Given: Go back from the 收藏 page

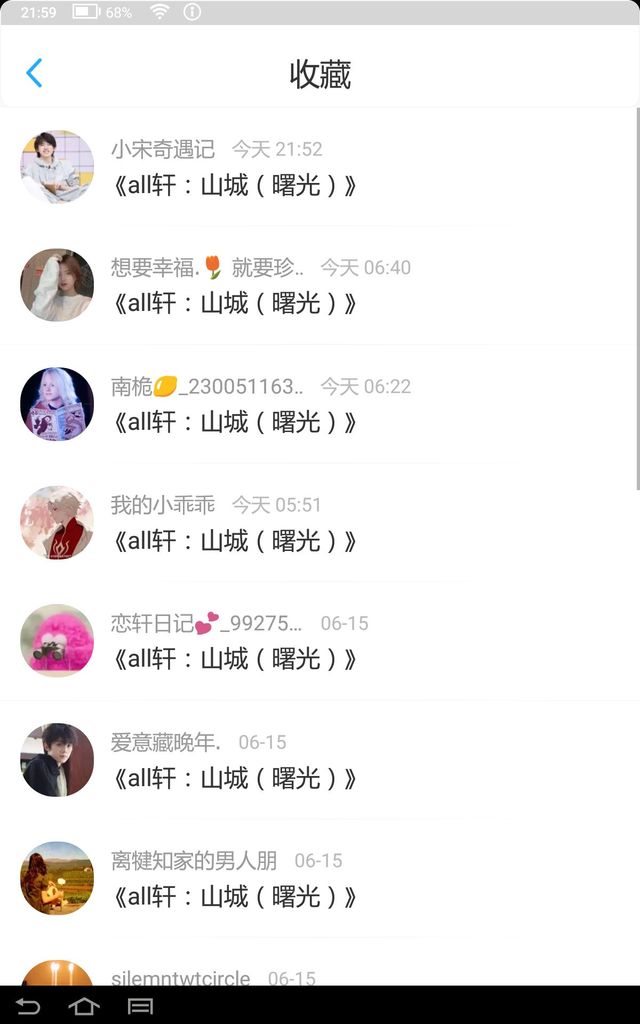Looking at the screenshot, I should point(34,73).
